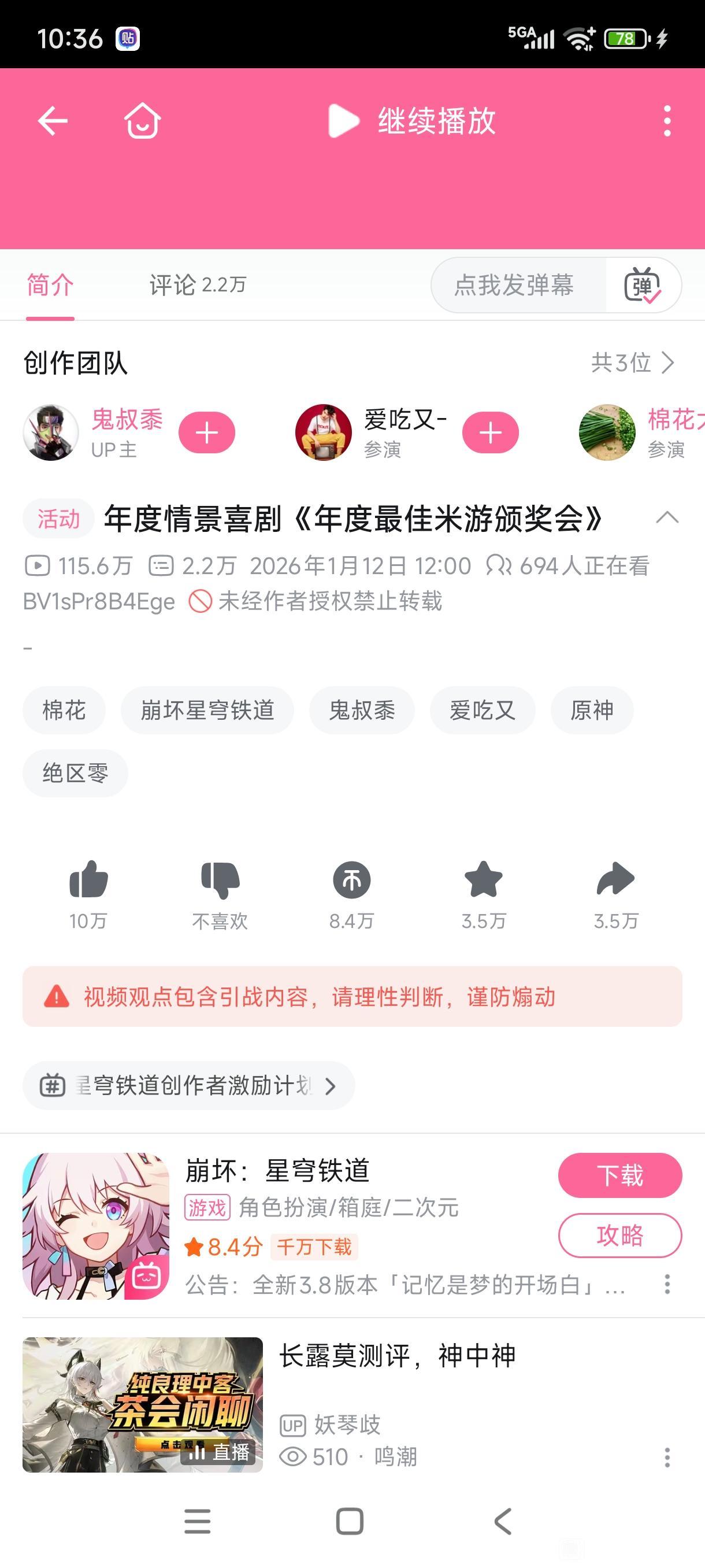The image size is (705, 1568).
Task: Switch to the 评论 tab
Action: 197,285
